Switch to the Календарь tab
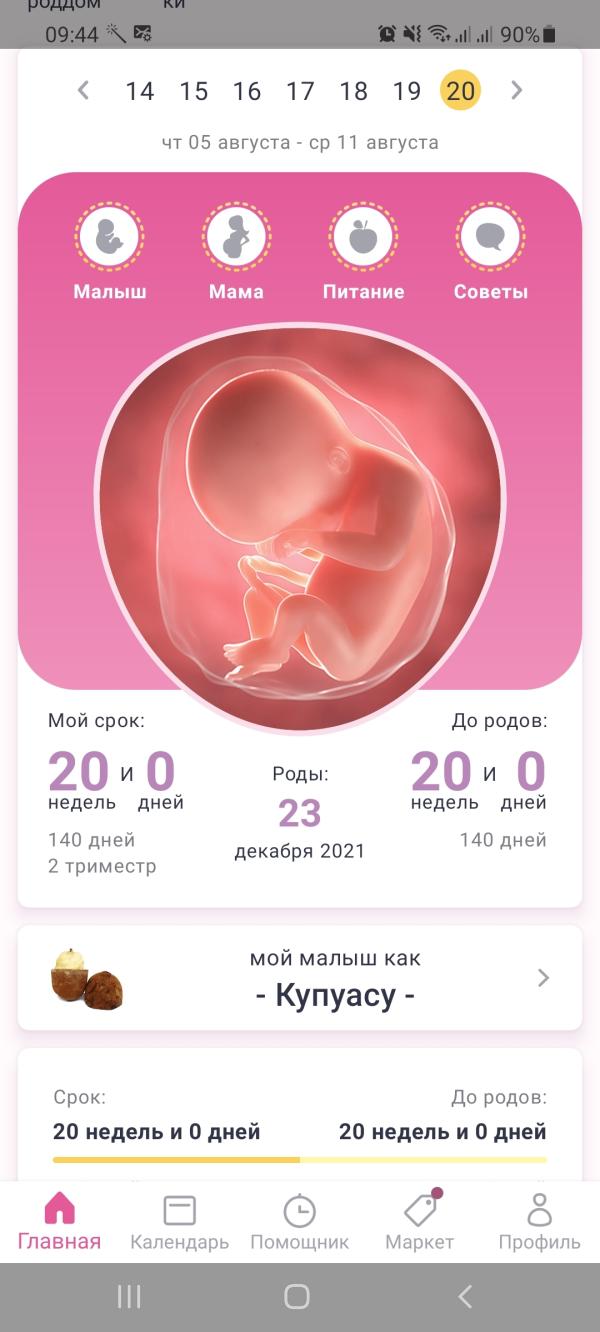 [x=179, y=1222]
